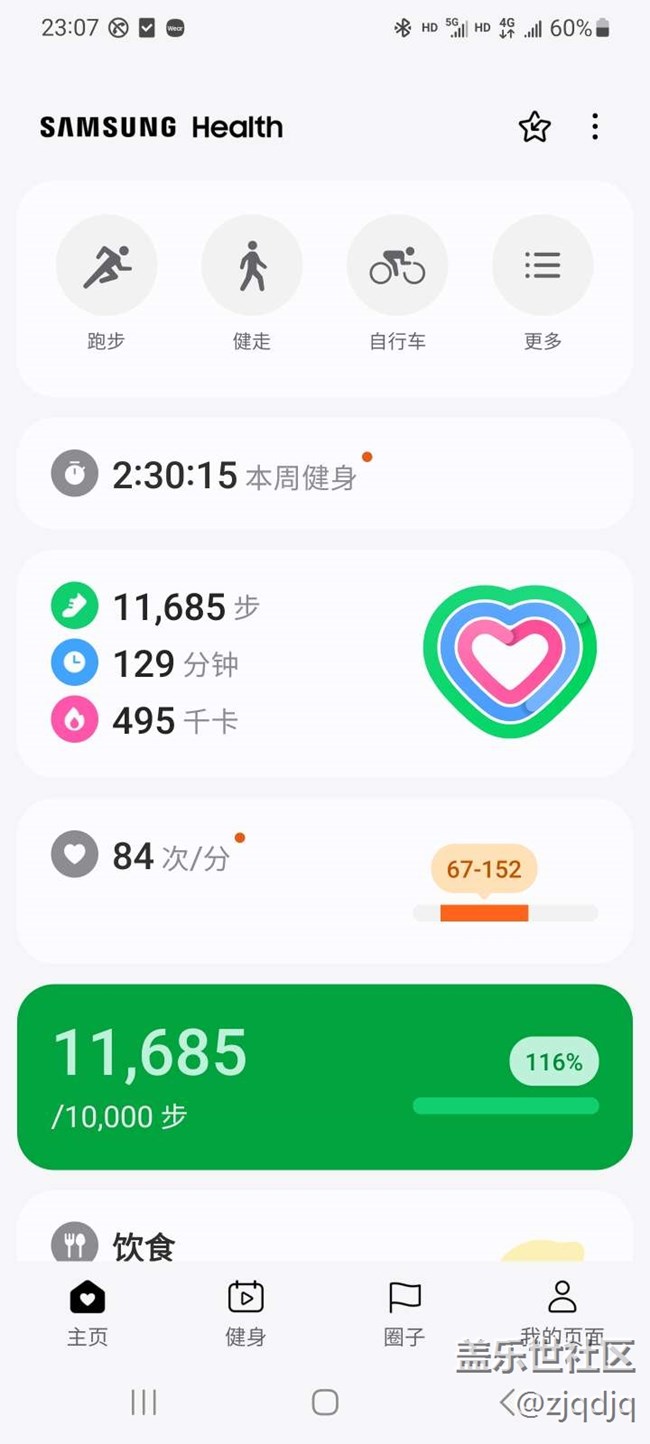Tap the system home button
Viewport: 650px width, 1444px height.
click(325, 1402)
